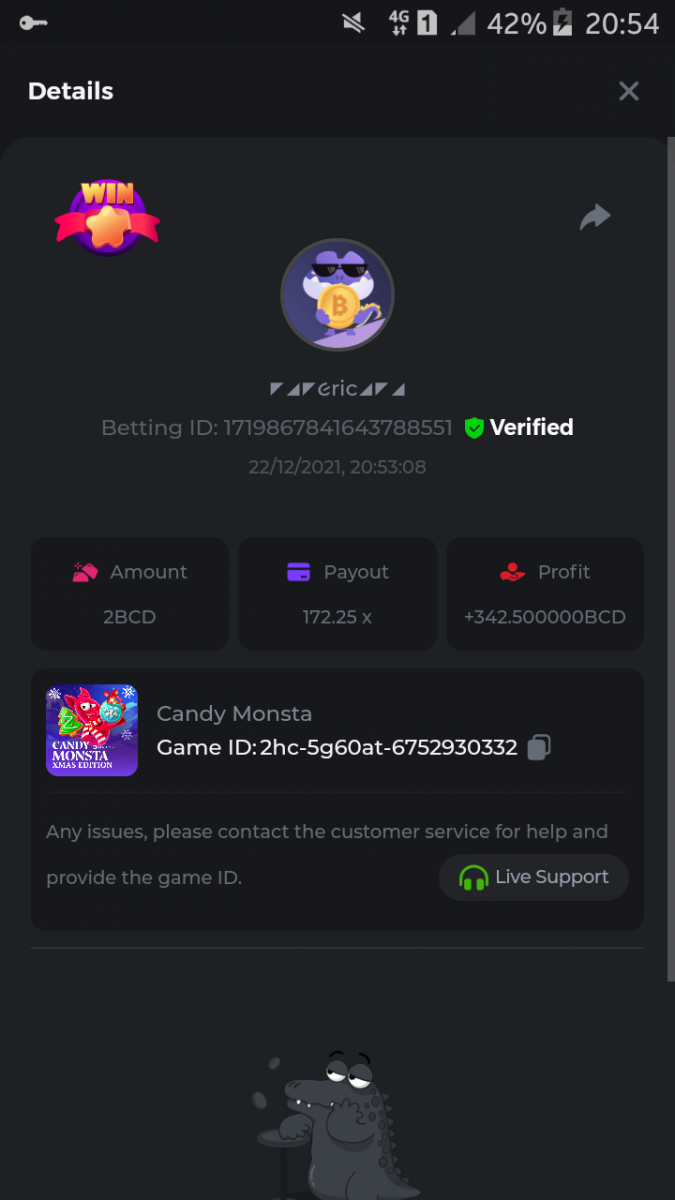This screenshot has height=1200, width=675.
Task: Contact Live Support
Action: click(x=534, y=877)
